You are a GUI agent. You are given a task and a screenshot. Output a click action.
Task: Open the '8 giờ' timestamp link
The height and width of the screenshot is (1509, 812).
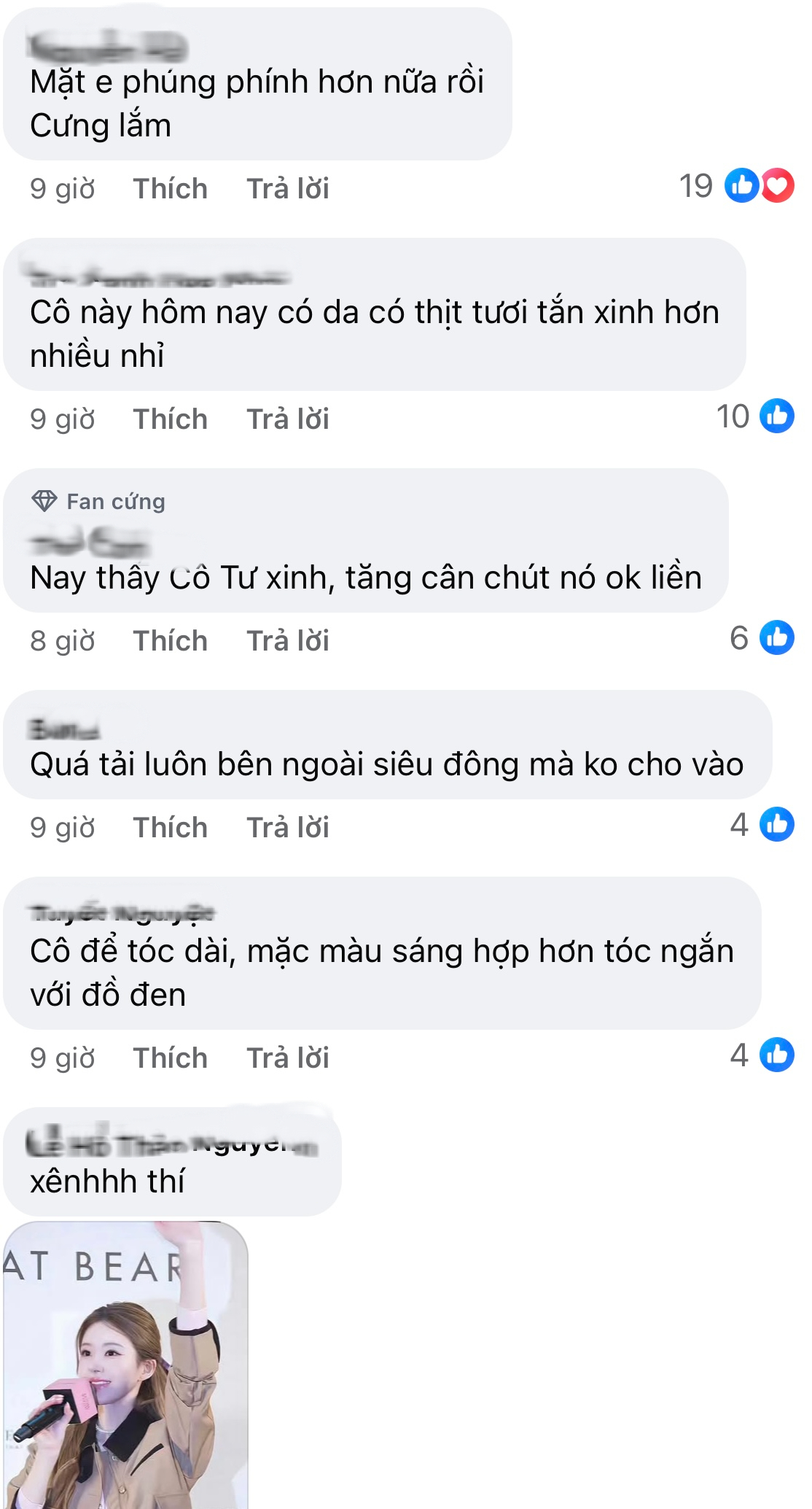click(62, 640)
